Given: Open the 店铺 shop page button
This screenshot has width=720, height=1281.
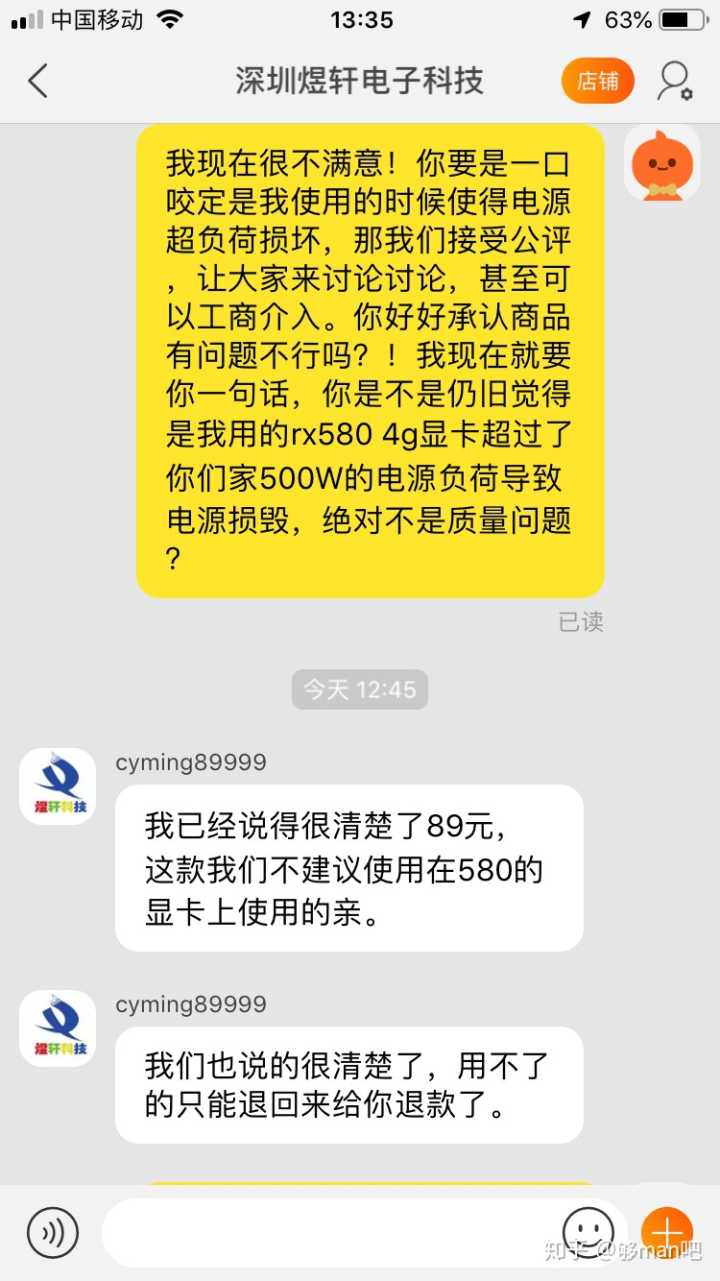Looking at the screenshot, I should tap(597, 81).
